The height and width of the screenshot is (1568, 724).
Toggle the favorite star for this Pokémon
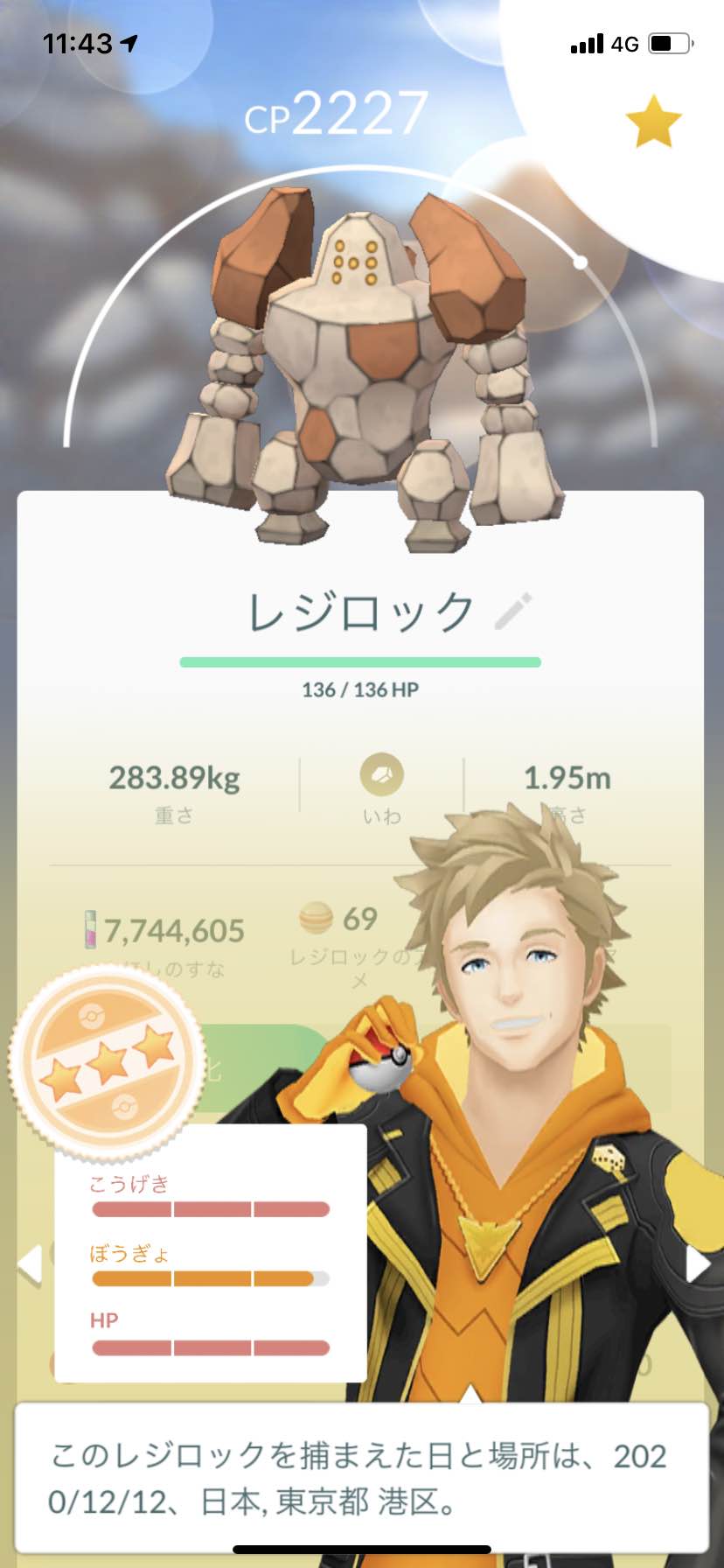pos(654,122)
